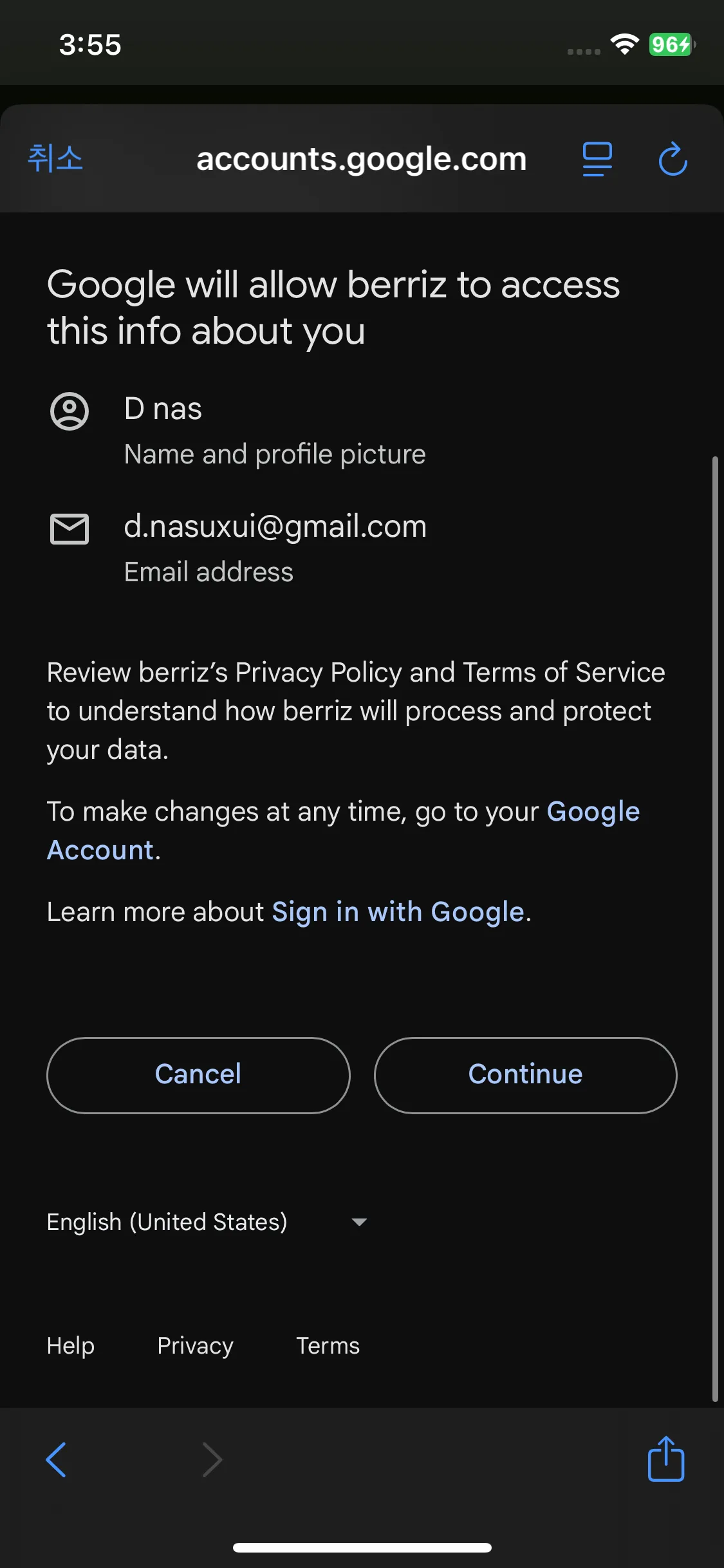The image size is (724, 1568).
Task: Tap the Cancel button
Action: click(x=198, y=1075)
